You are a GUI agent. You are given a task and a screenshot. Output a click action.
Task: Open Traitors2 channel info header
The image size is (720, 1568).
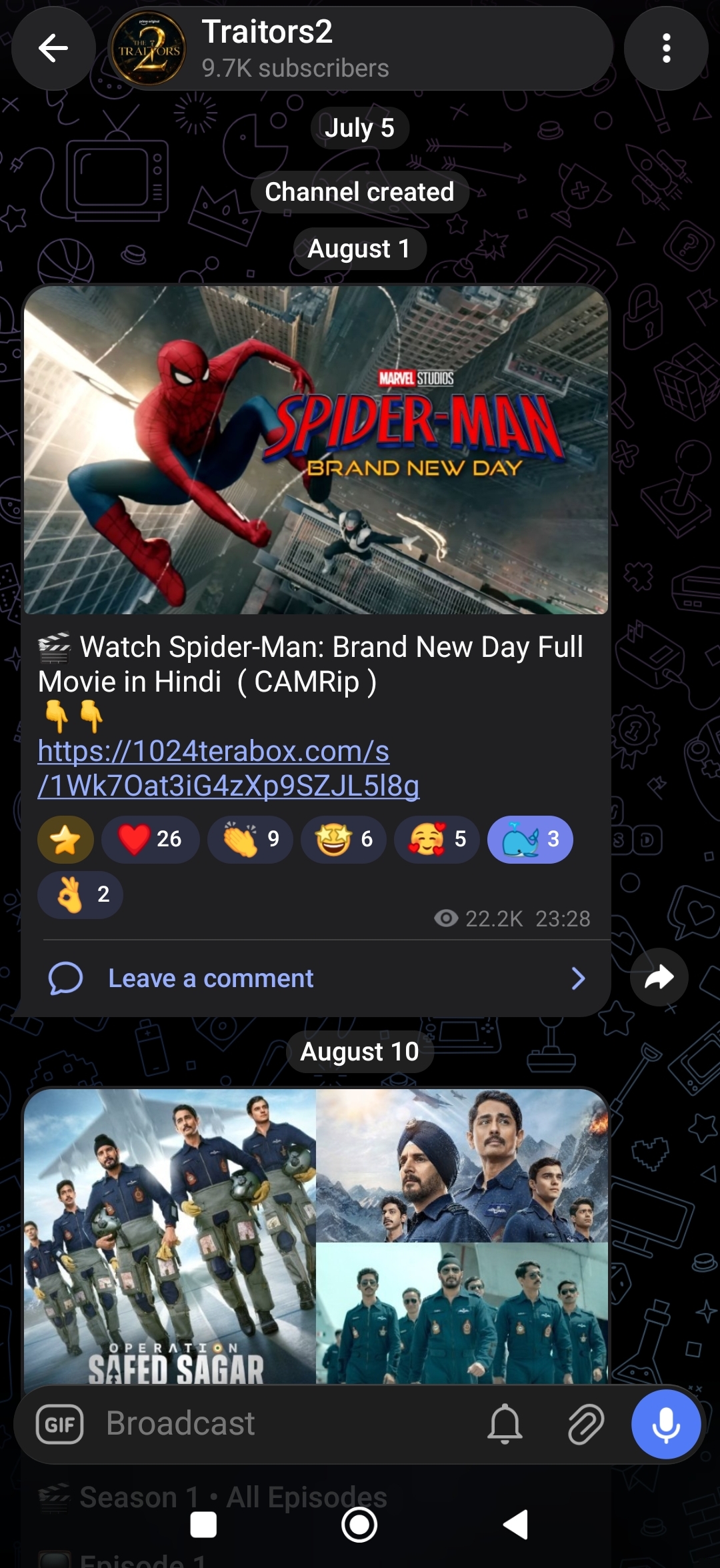click(x=360, y=48)
